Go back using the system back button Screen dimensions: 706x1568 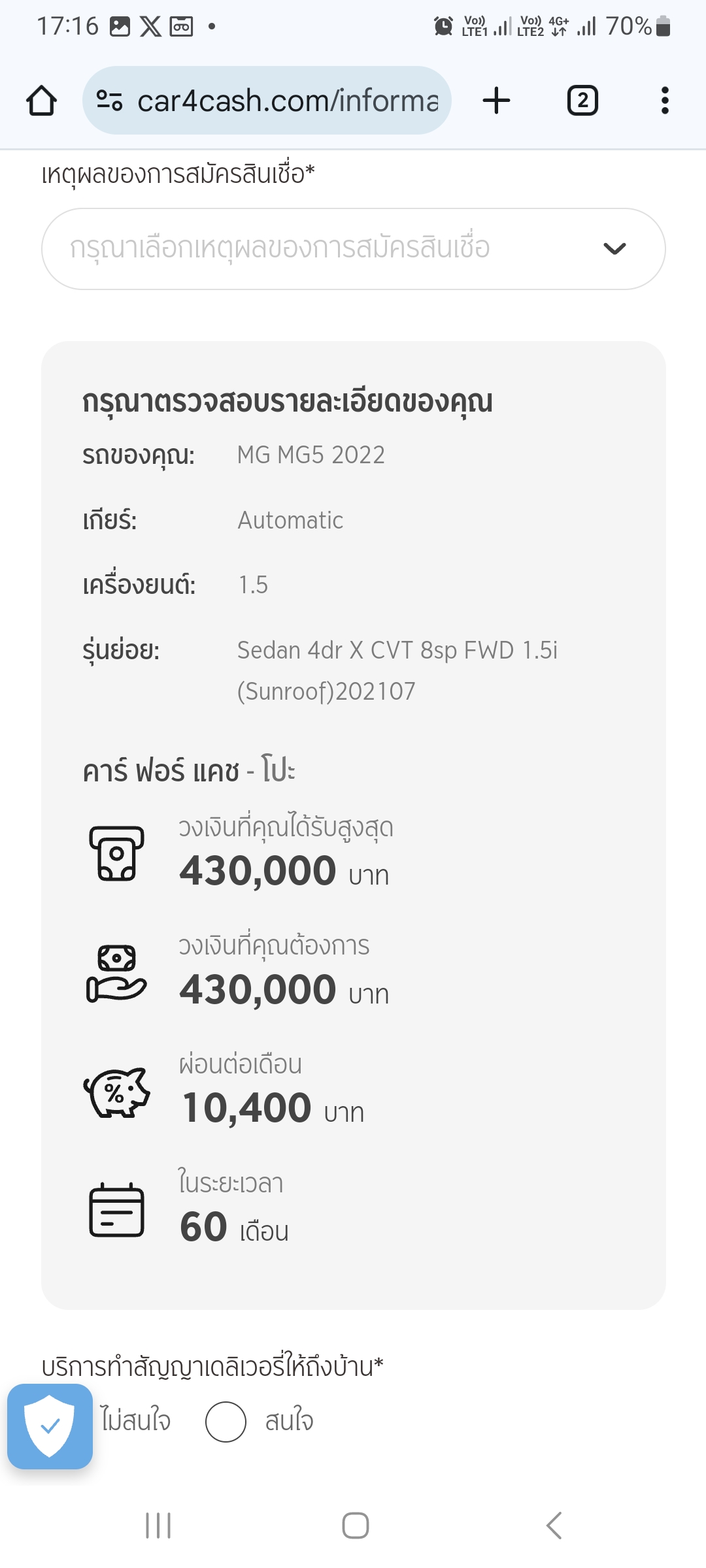554,1526
